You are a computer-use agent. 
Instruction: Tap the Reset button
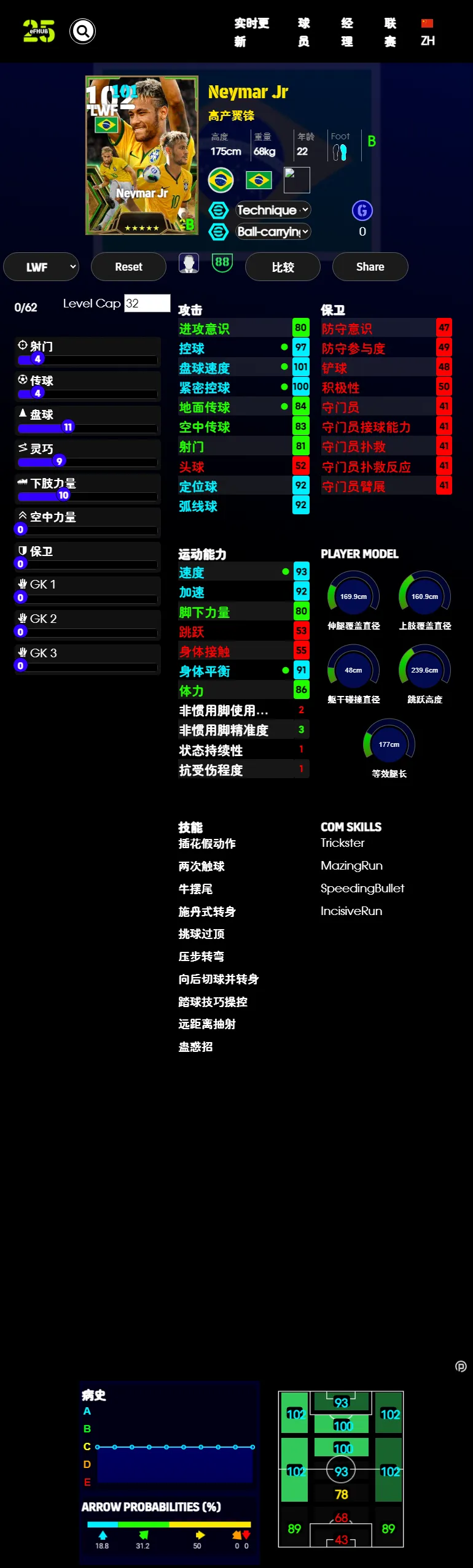pos(128,267)
